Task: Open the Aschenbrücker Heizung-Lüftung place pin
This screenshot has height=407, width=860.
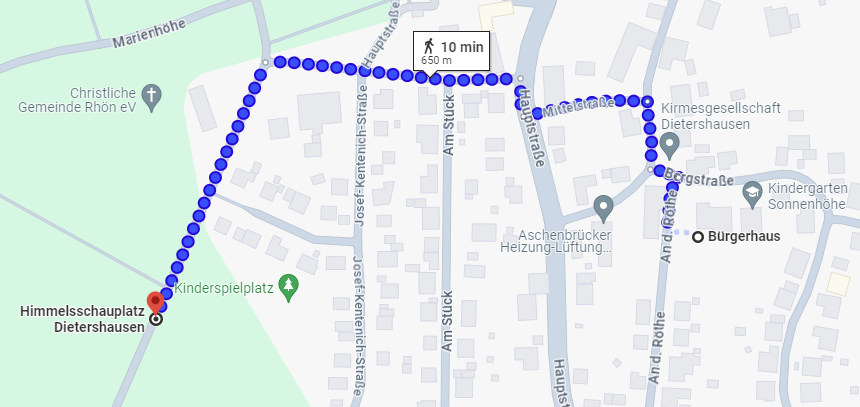Action: point(602,207)
